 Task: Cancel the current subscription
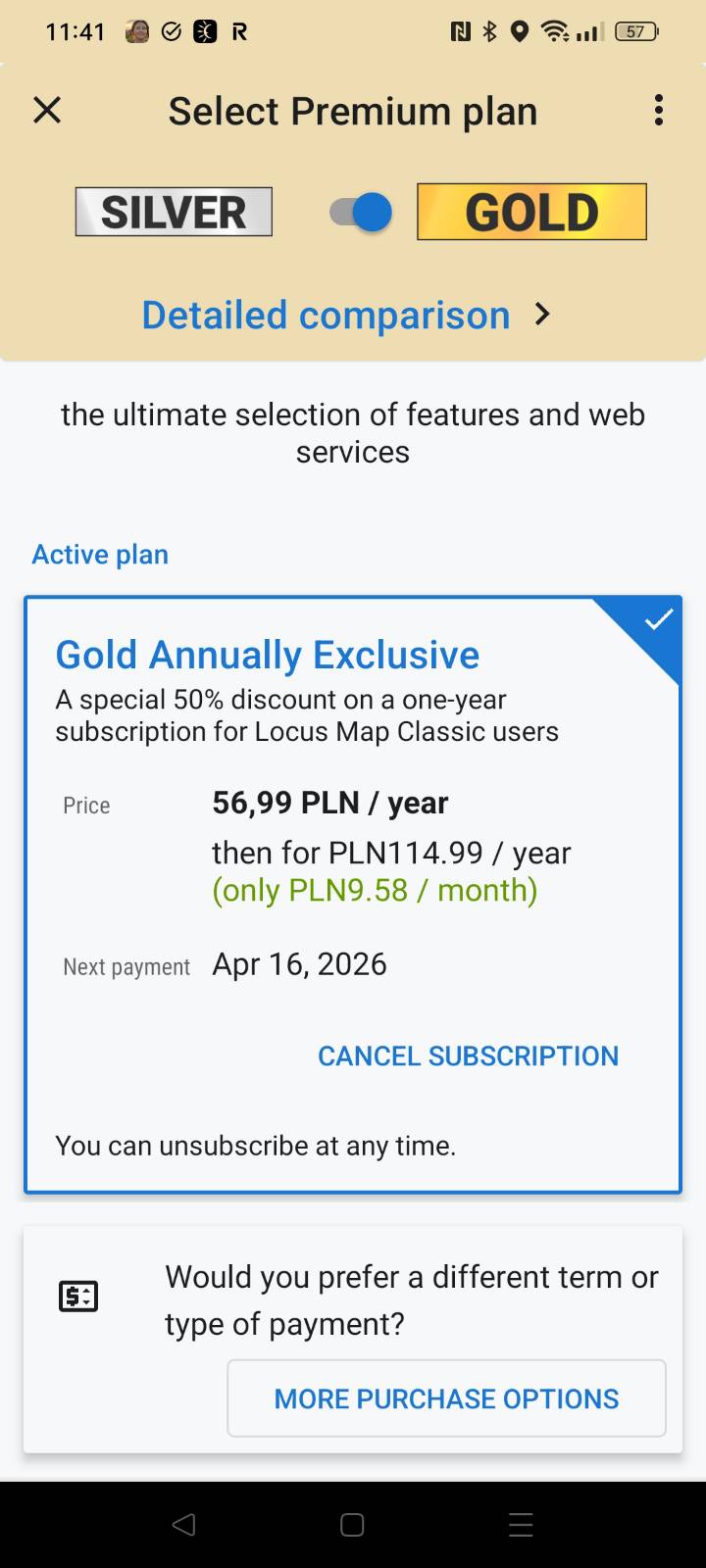(x=468, y=1055)
